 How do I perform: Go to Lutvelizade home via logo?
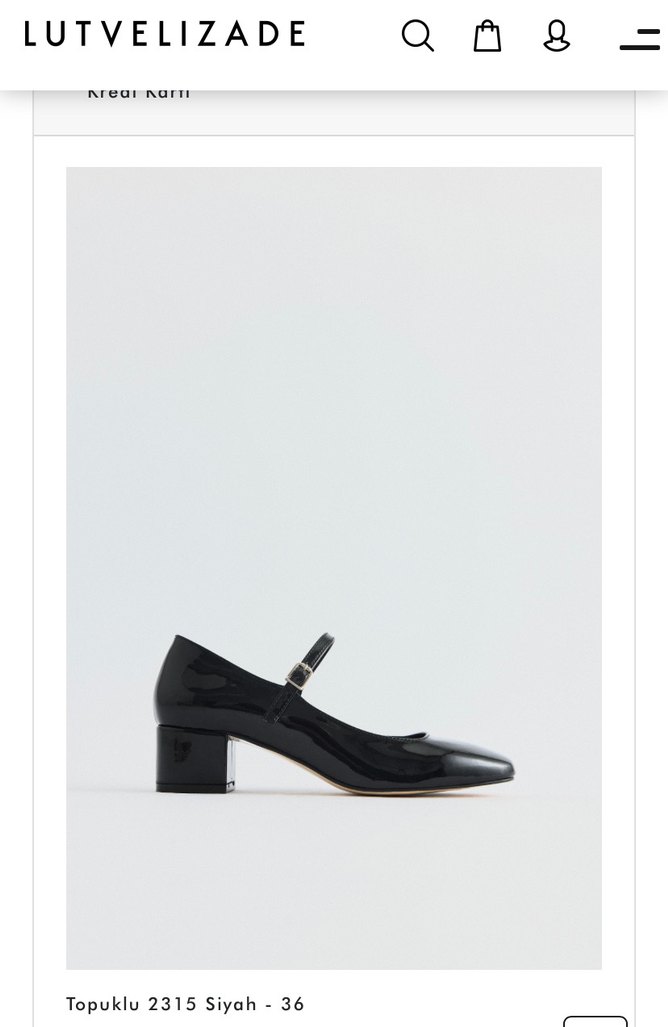click(165, 34)
